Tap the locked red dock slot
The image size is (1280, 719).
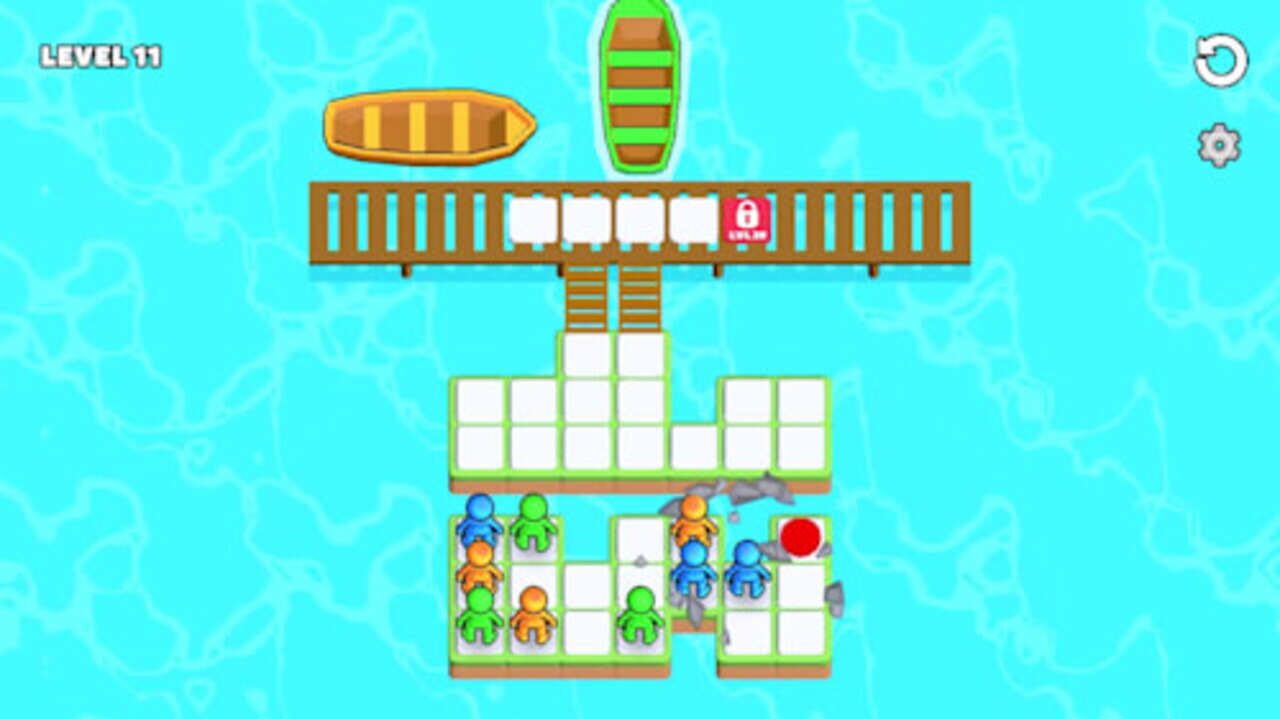[747, 220]
